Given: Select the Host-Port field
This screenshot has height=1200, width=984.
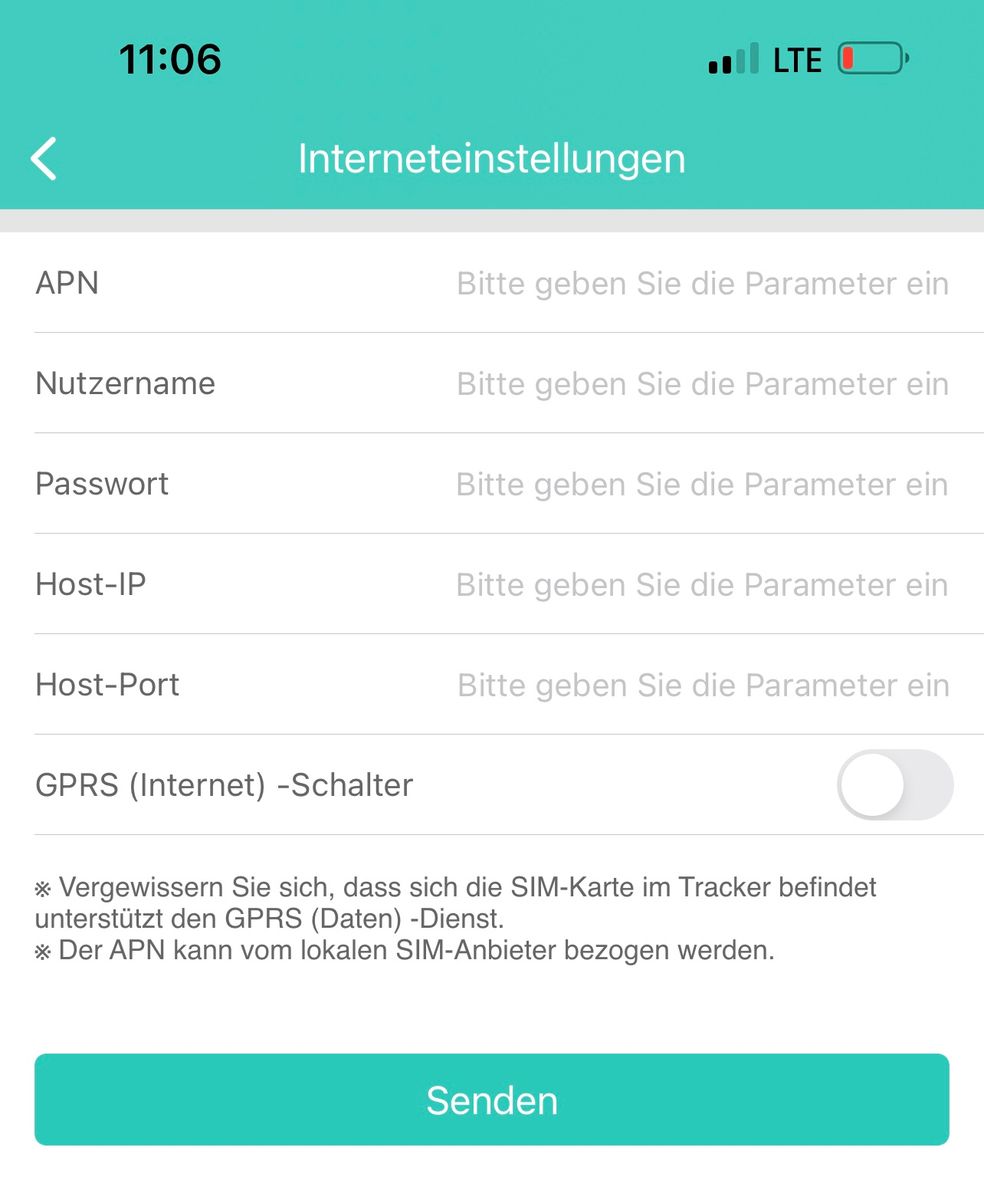Looking at the screenshot, I should (x=702, y=685).
